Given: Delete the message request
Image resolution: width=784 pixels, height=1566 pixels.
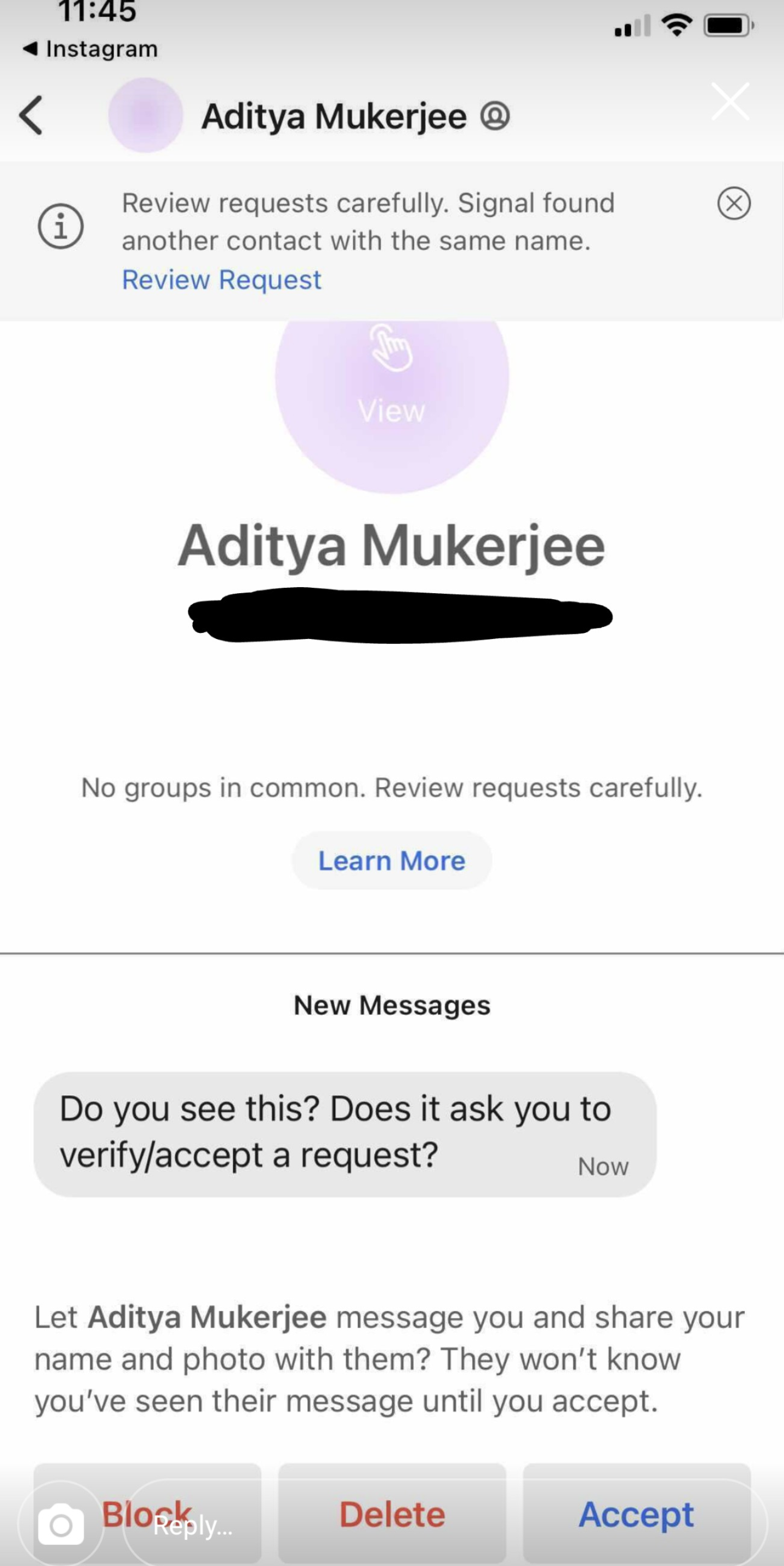Looking at the screenshot, I should [x=391, y=1514].
